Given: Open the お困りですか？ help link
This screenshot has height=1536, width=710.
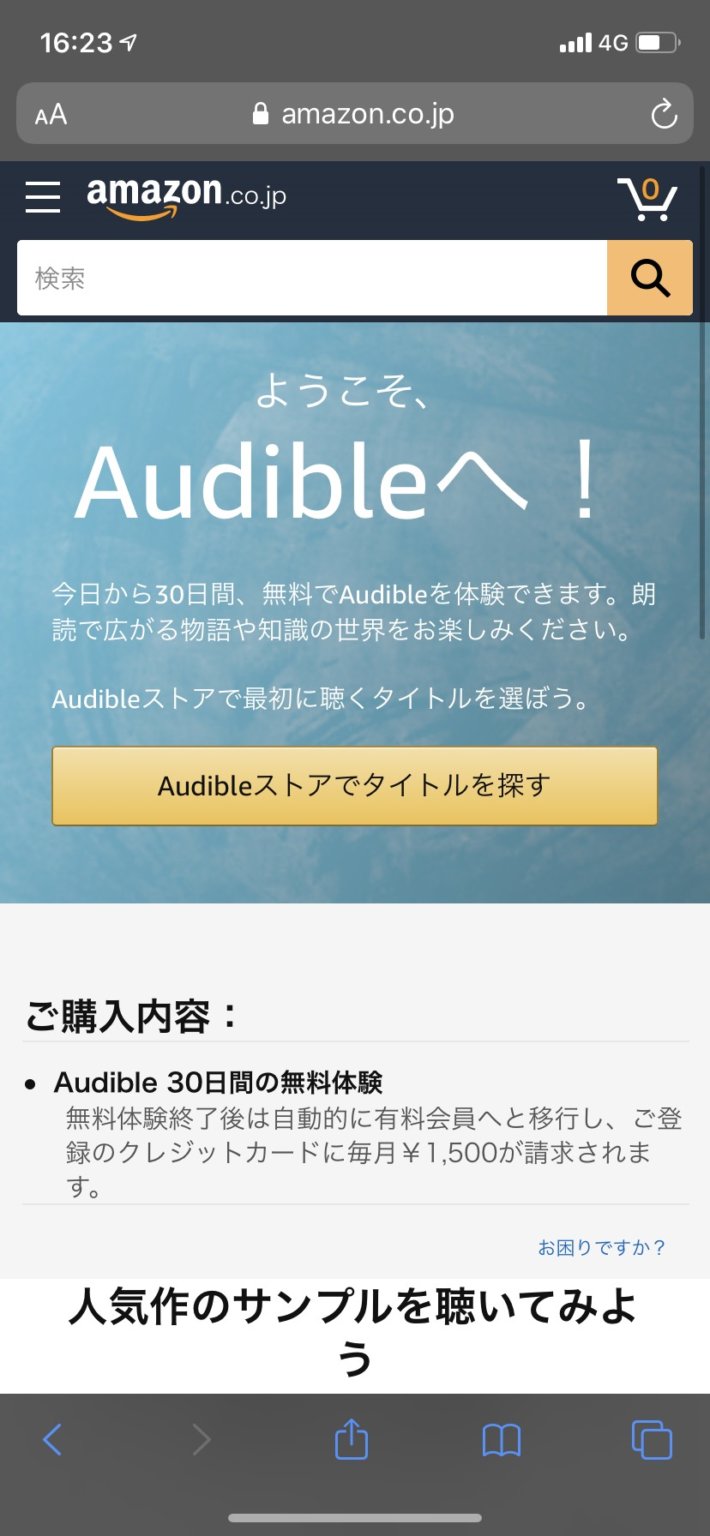Looking at the screenshot, I should [x=601, y=1247].
